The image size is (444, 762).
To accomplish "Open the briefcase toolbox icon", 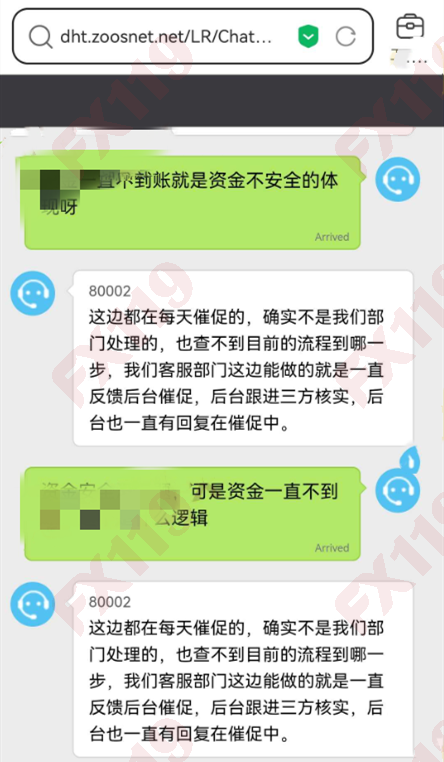I will (410, 26).
